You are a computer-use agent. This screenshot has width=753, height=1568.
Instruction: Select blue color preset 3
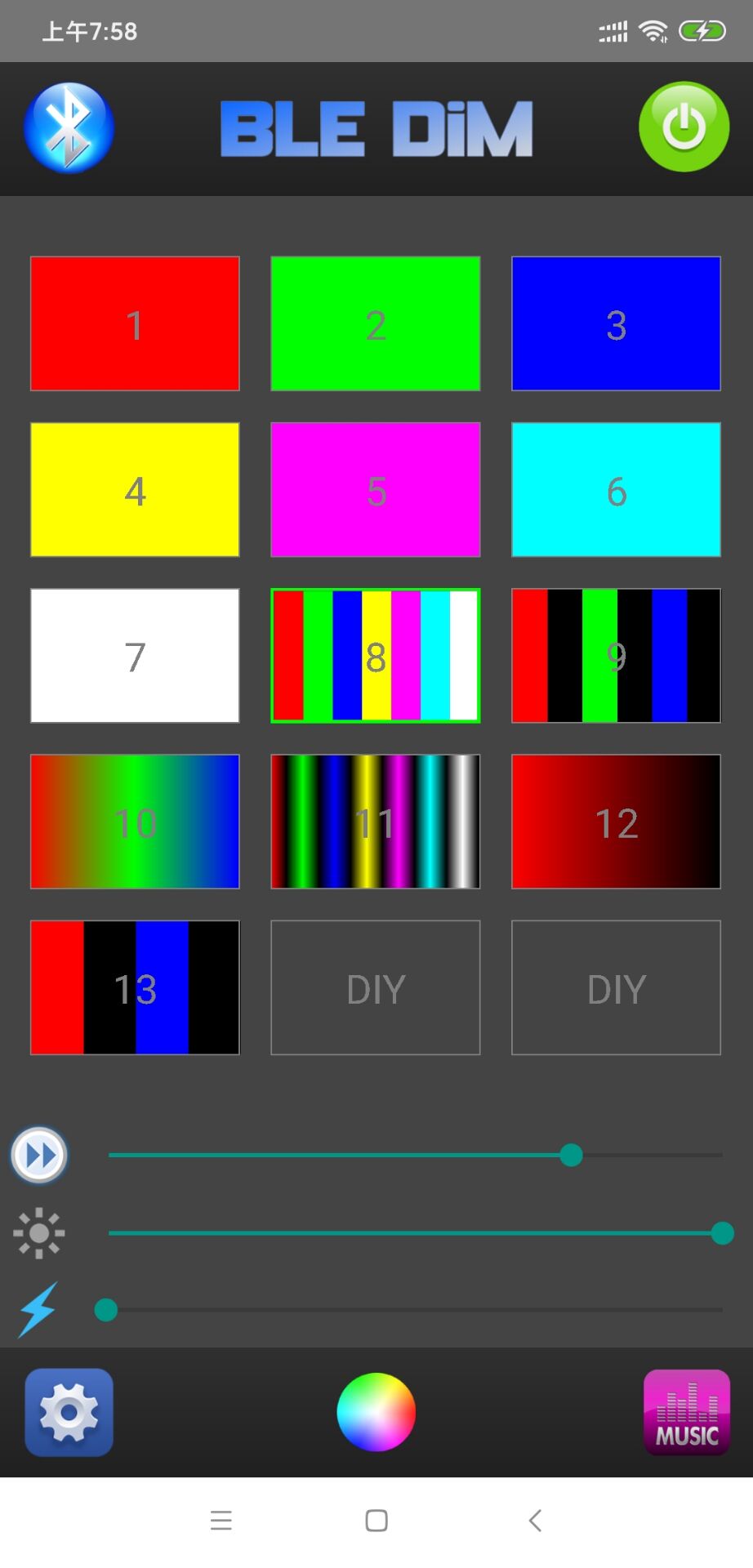click(x=616, y=323)
